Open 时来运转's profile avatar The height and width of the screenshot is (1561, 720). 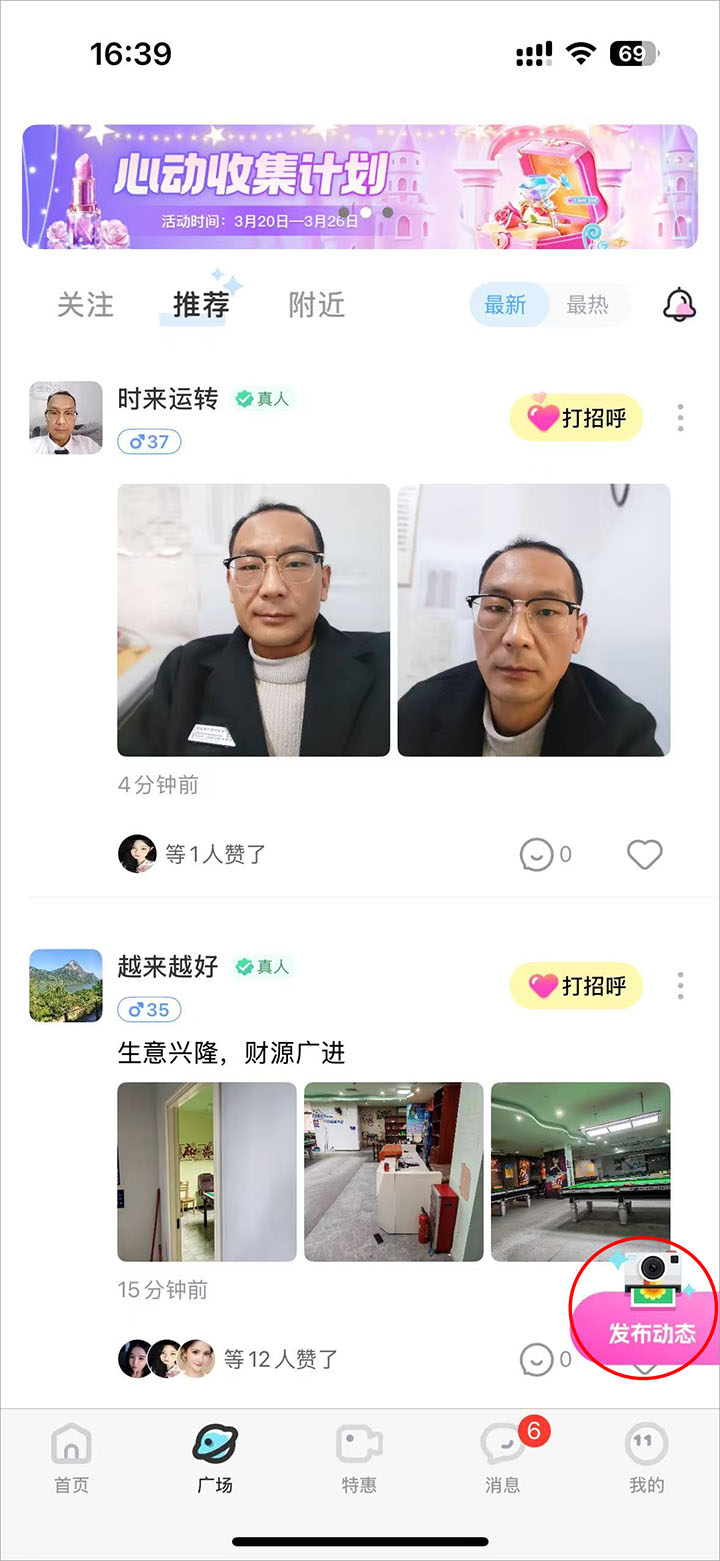pos(66,418)
